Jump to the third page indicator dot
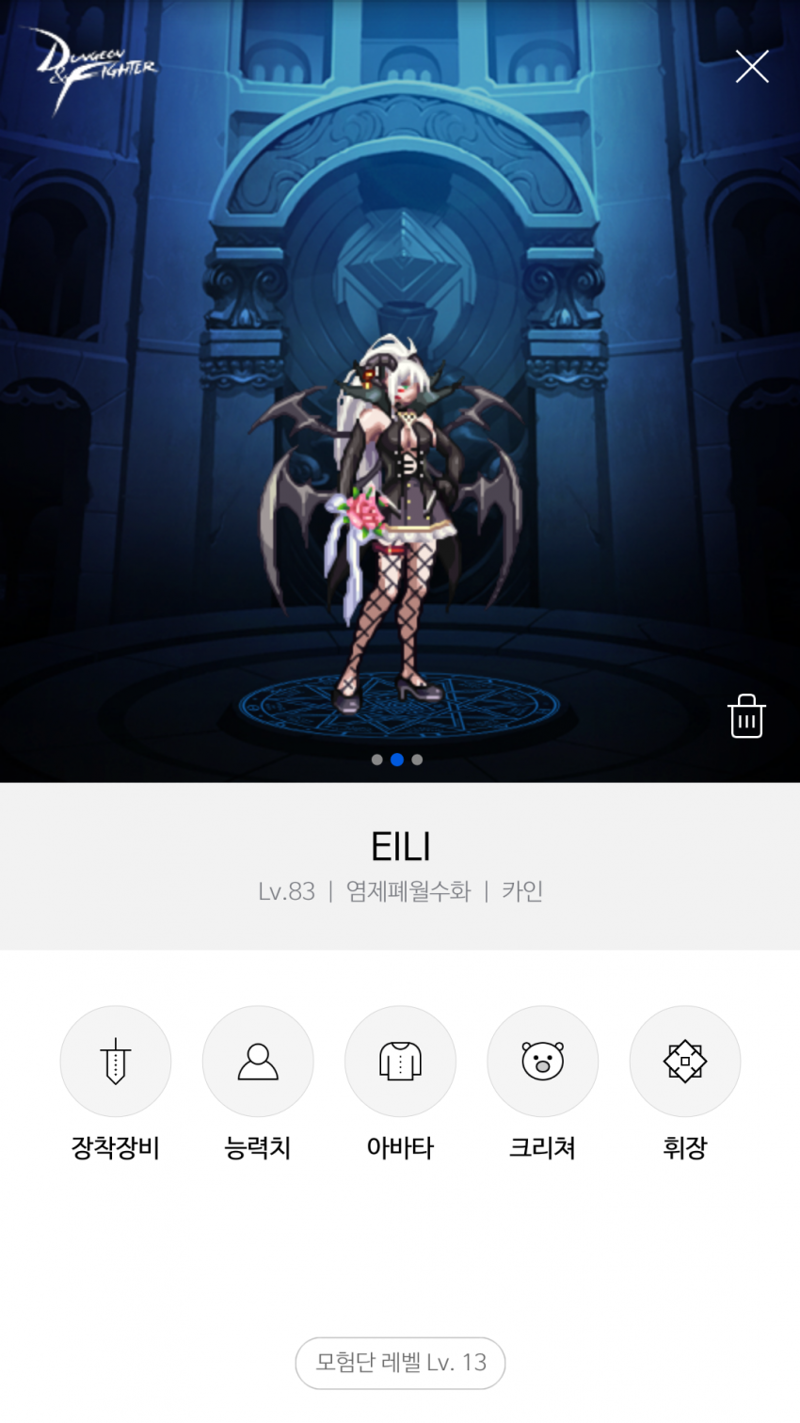 [417, 759]
